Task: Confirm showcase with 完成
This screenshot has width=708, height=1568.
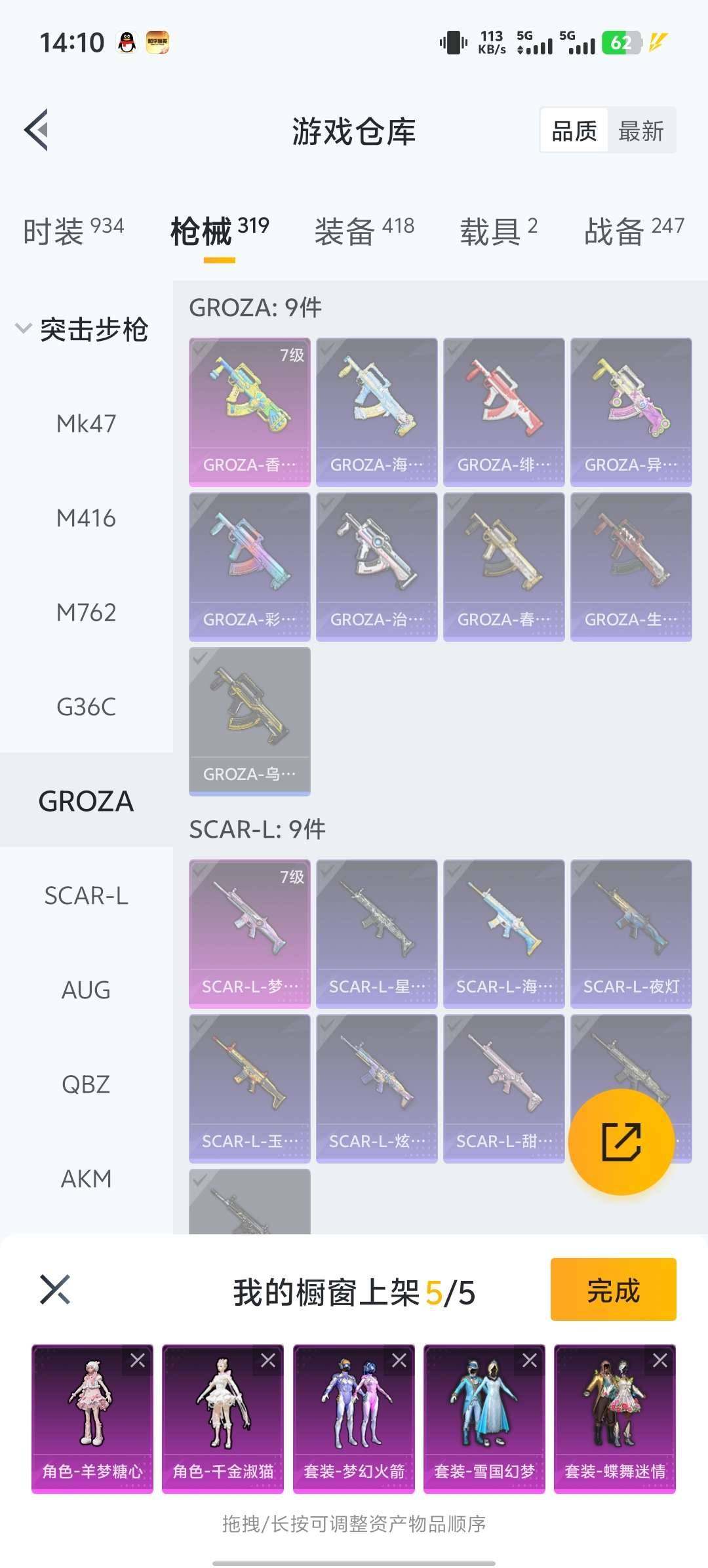Action: [x=613, y=1289]
